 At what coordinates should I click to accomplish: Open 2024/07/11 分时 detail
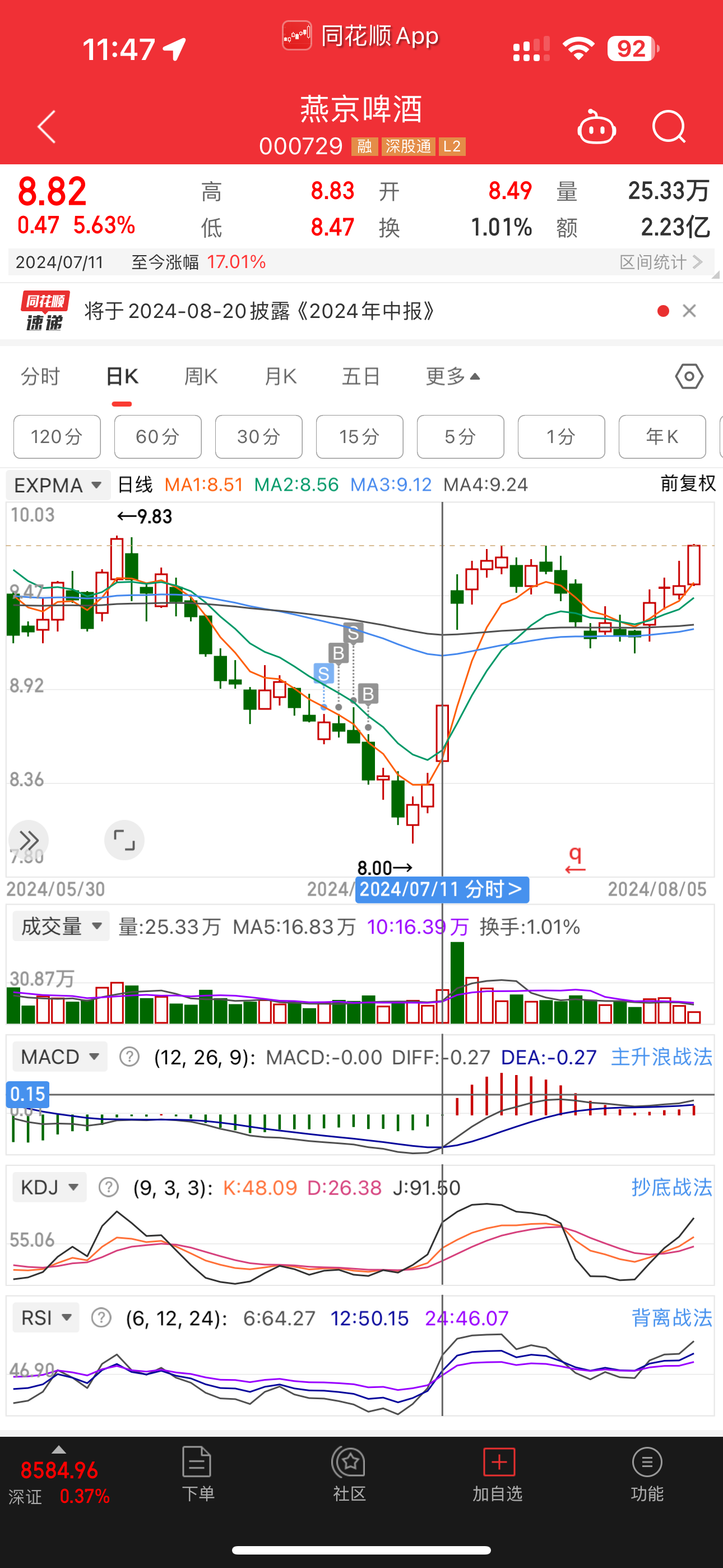tap(442, 889)
